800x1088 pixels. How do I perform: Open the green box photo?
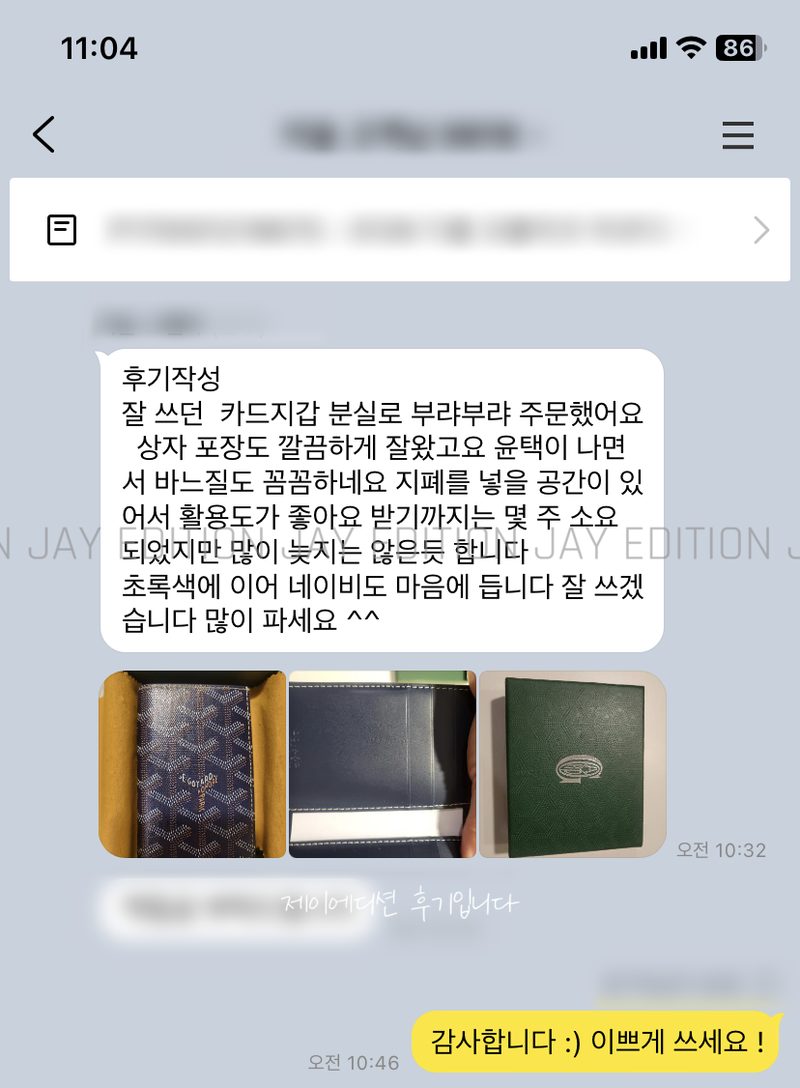(x=572, y=764)
